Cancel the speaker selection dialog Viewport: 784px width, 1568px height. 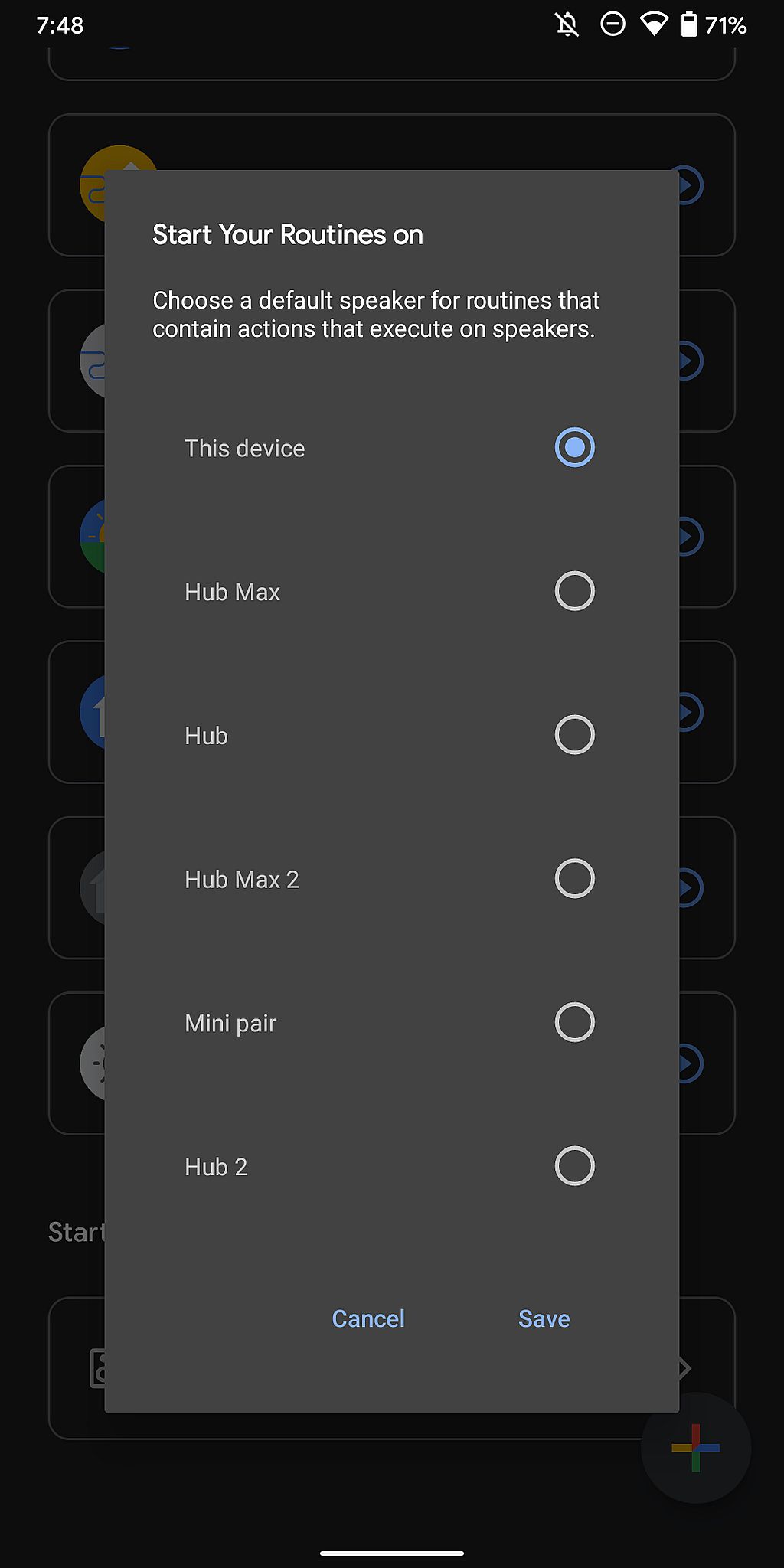pyautogui.click(x=368, y=1318)
